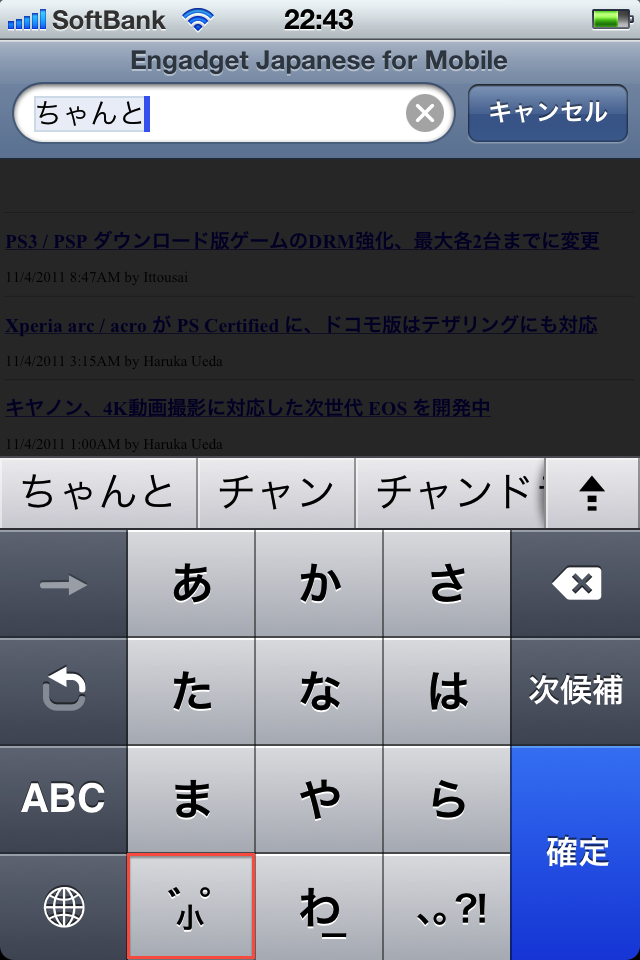Tap the reverse cycle arrow key
Screen dimensions: 640x960
[63, 691]
